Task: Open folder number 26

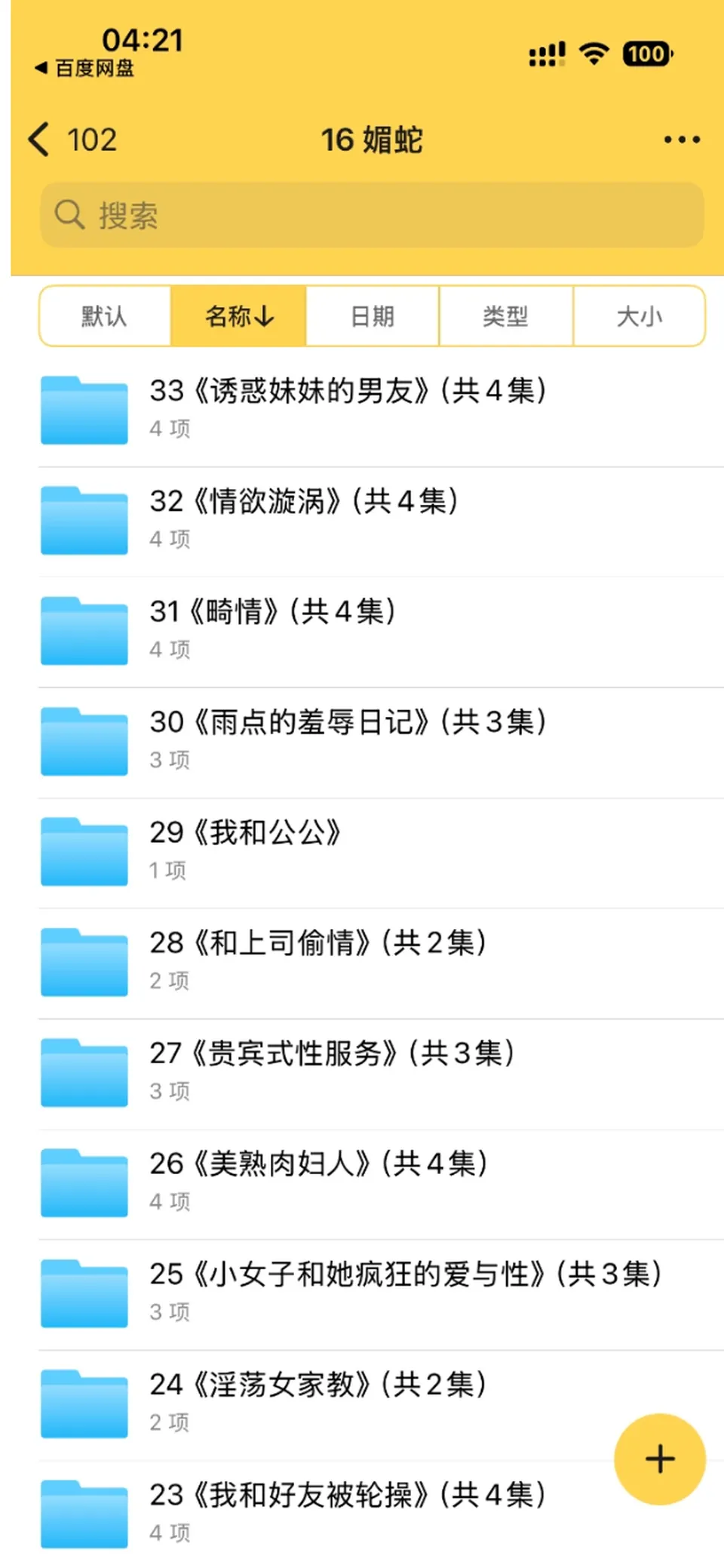Action: (x=381, y=1184)
